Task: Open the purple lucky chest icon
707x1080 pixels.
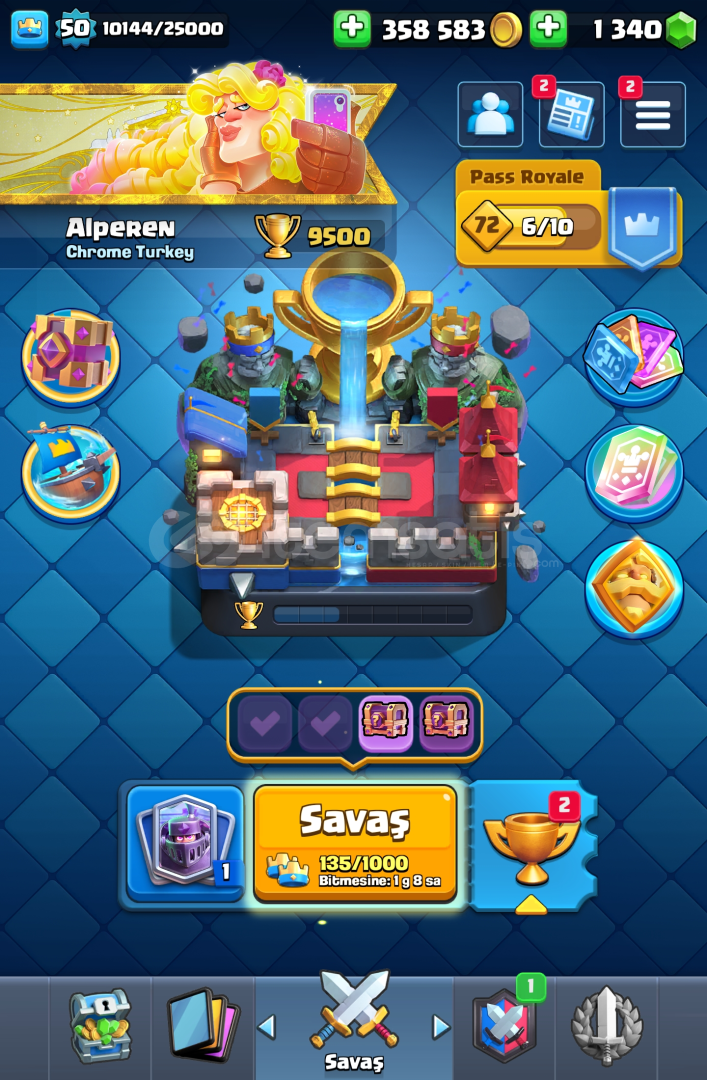Action: coord(70,353)
